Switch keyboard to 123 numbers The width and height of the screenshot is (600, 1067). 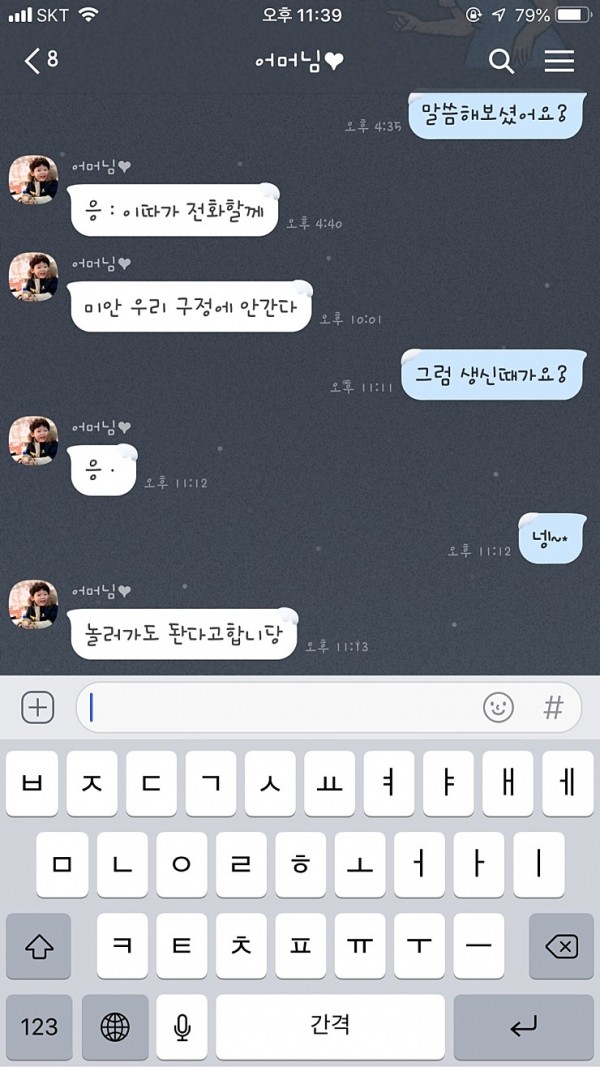tap(38, 1026)
